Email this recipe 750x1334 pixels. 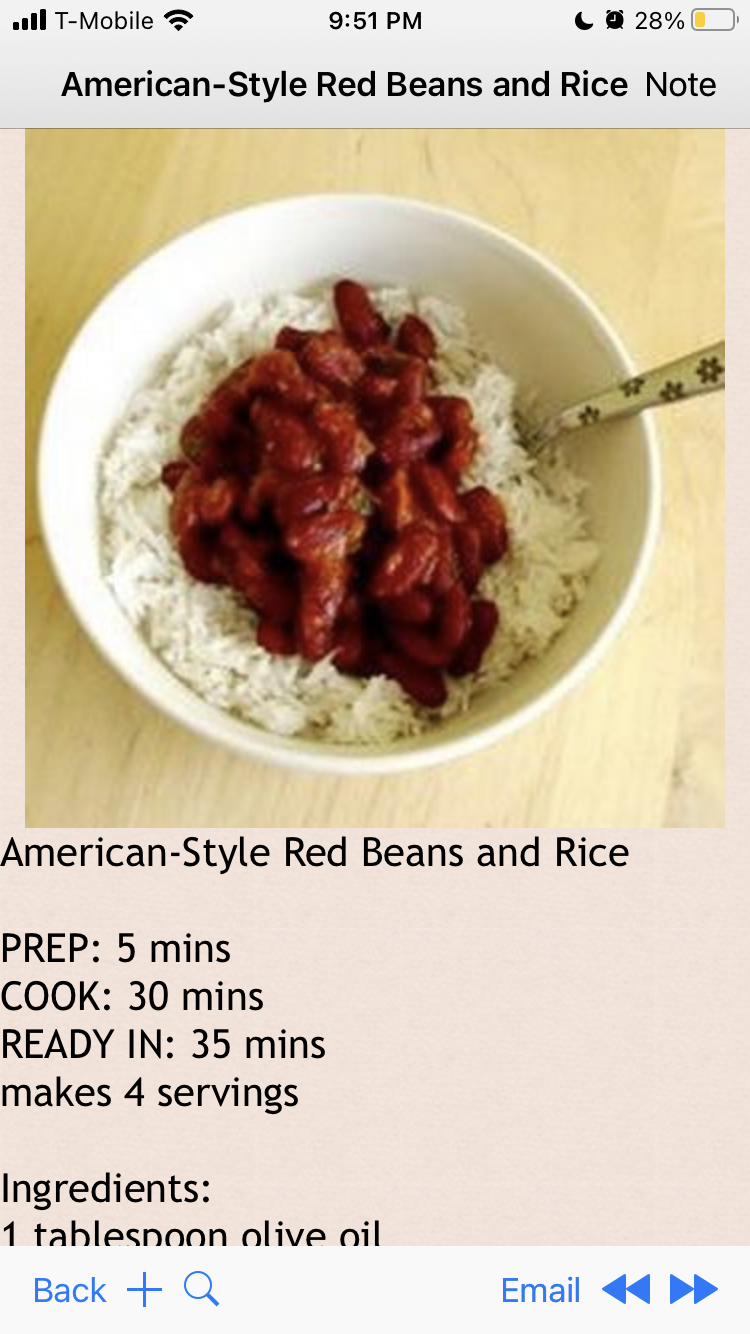pos(541,1290)
